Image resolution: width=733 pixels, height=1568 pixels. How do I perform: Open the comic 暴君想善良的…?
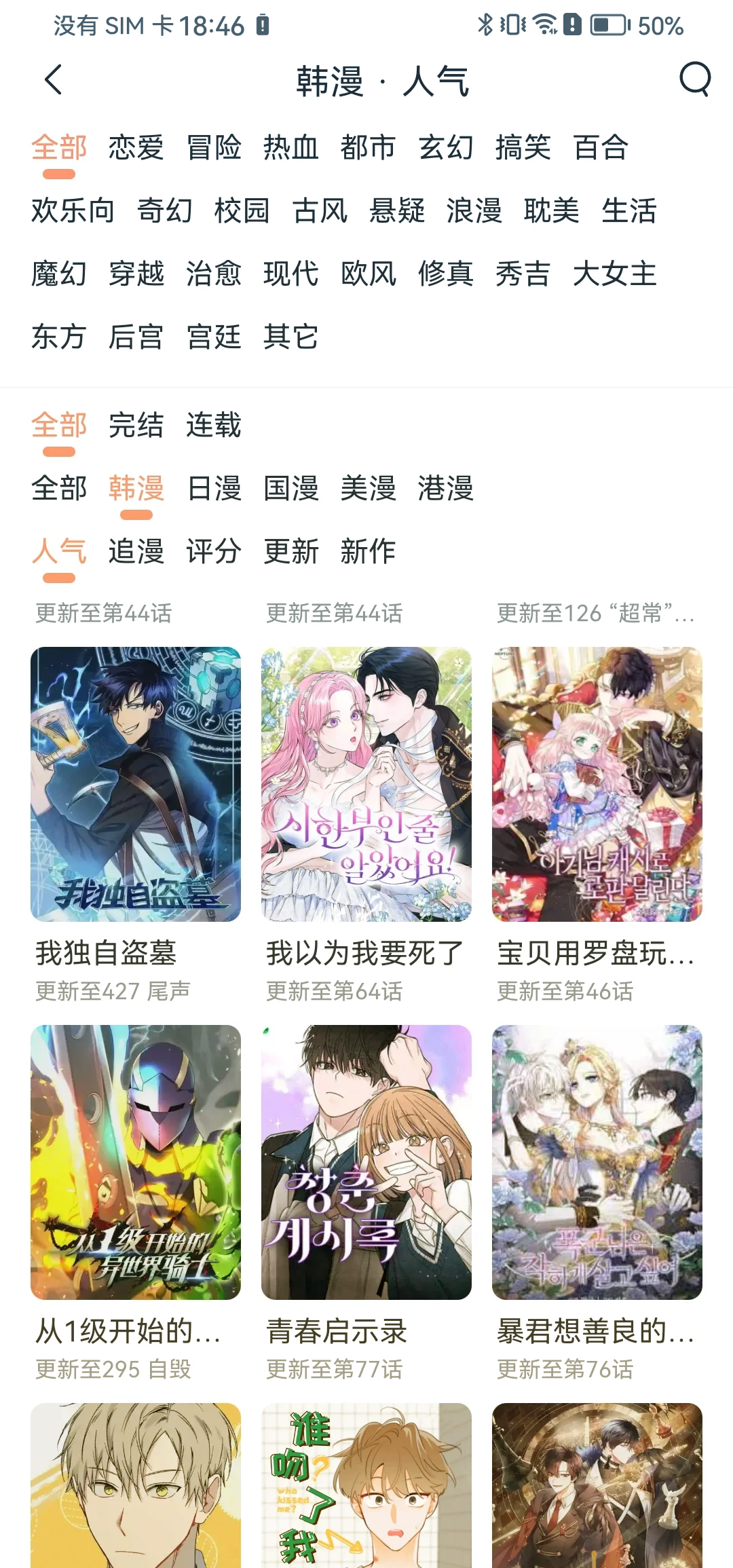(x=597, y=1162)
